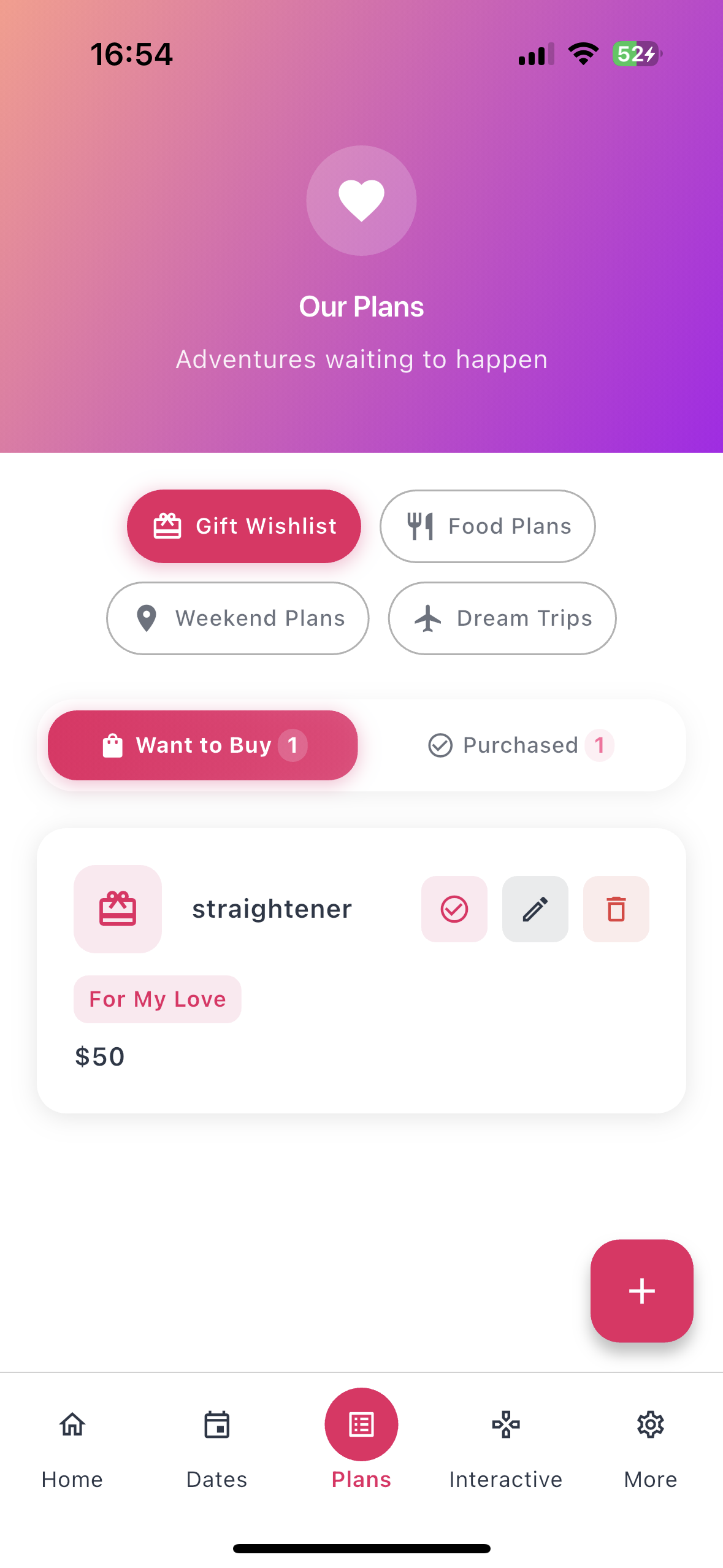The width and height of the screenshot is (723, 1568).
Task: Switch to the Plans tab
Action: click(361, 1426)
